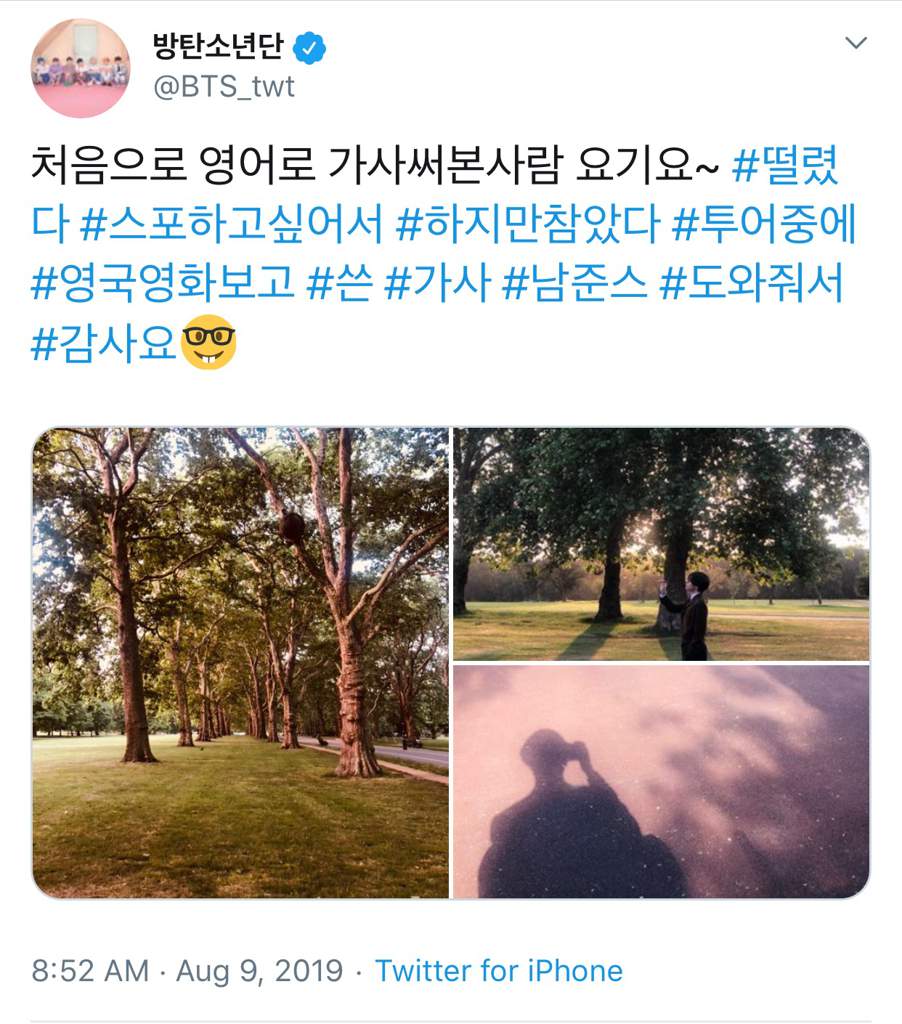Open the Twitter for iPhone source link
902x1024 pixels.
[x=498, y=970]
